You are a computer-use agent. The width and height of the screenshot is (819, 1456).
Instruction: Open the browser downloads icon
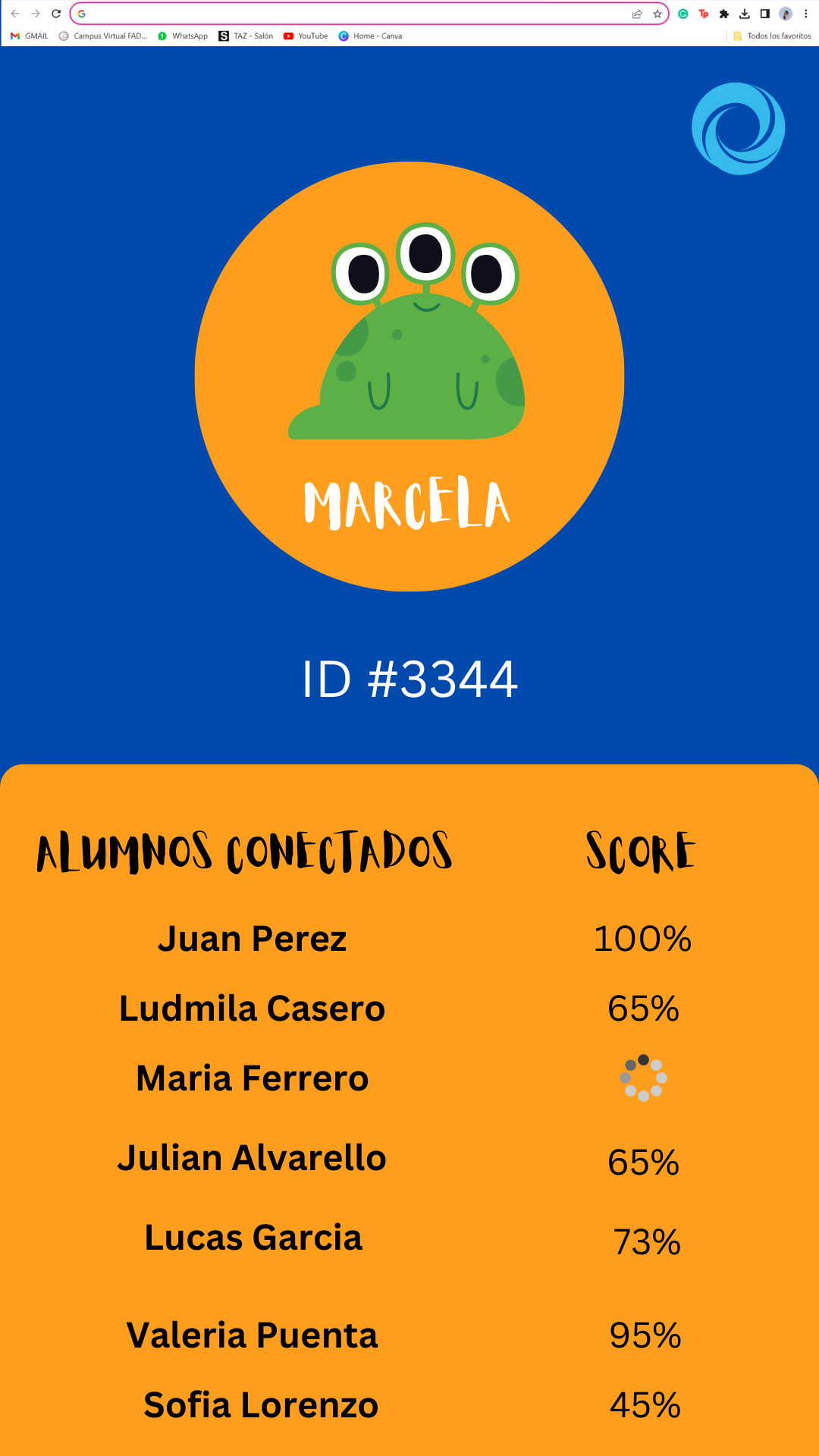[x=745, y=14]
